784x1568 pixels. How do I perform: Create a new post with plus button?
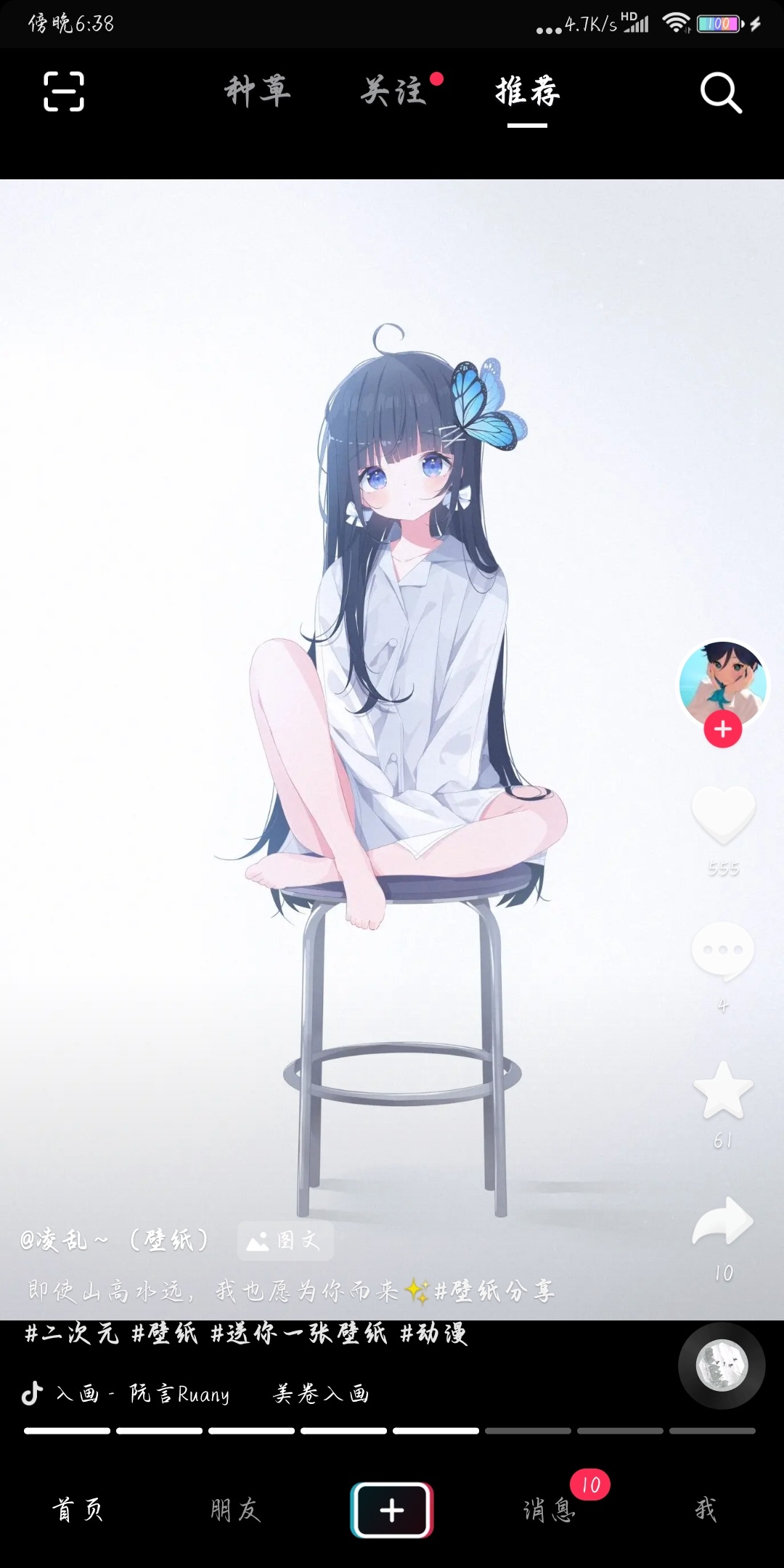[392, 1510]
